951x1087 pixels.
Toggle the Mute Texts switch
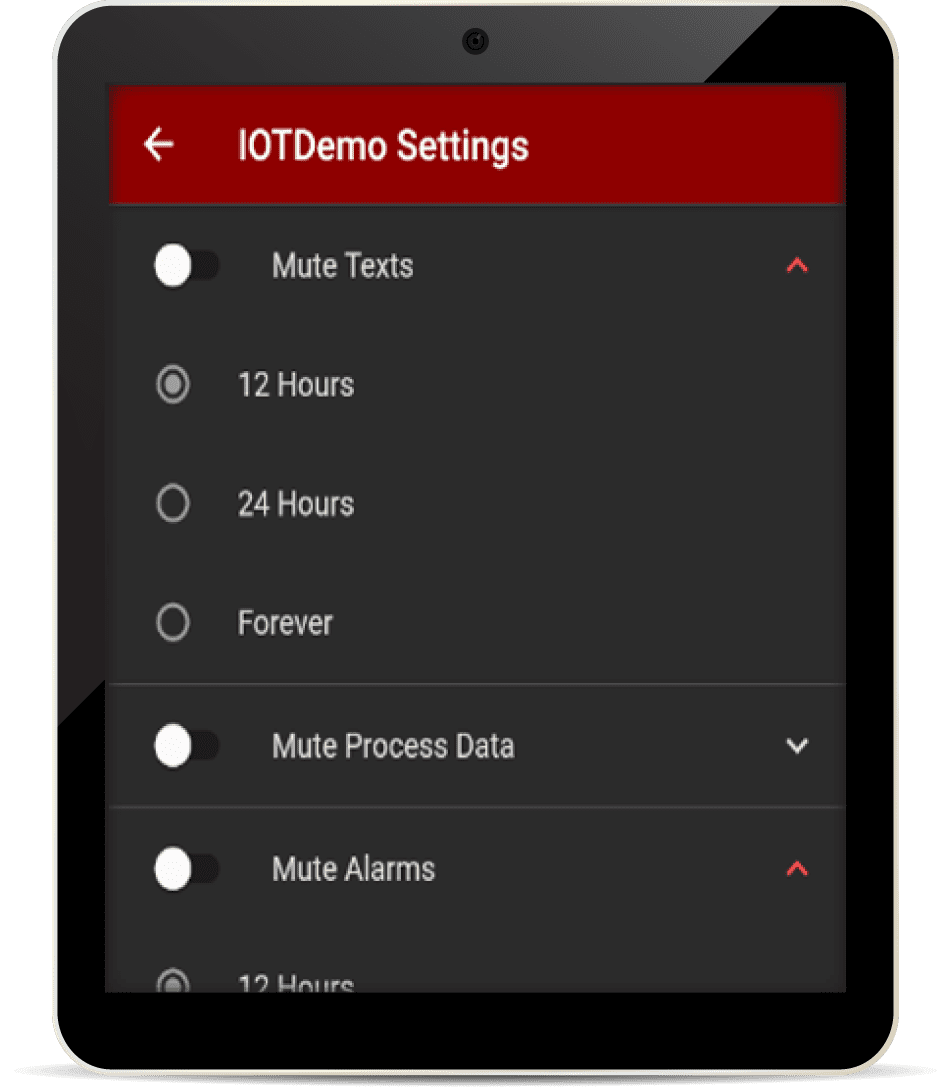186,265
